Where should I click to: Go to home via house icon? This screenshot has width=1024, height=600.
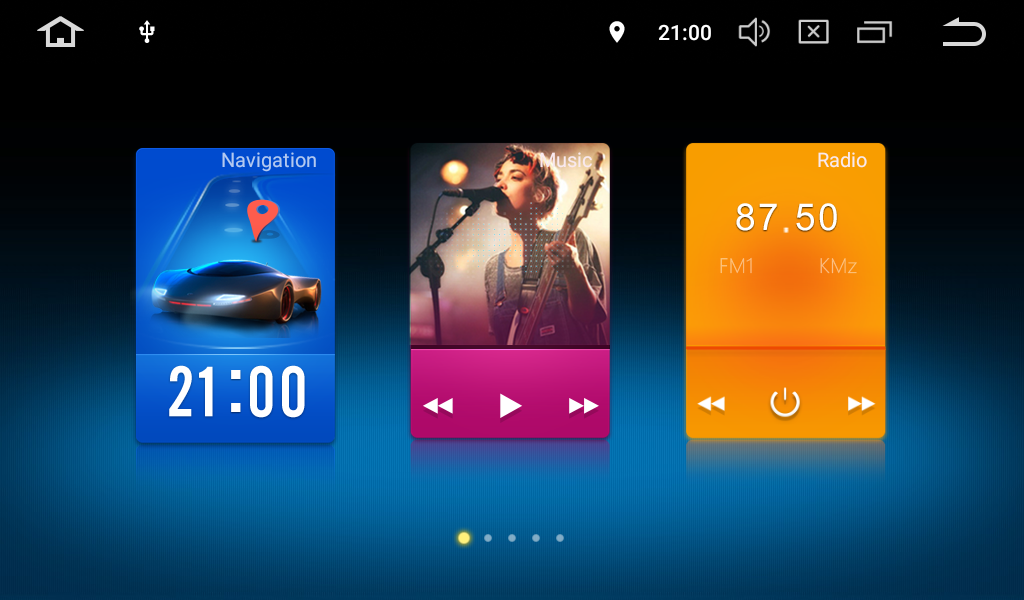(x=60, y=32)
